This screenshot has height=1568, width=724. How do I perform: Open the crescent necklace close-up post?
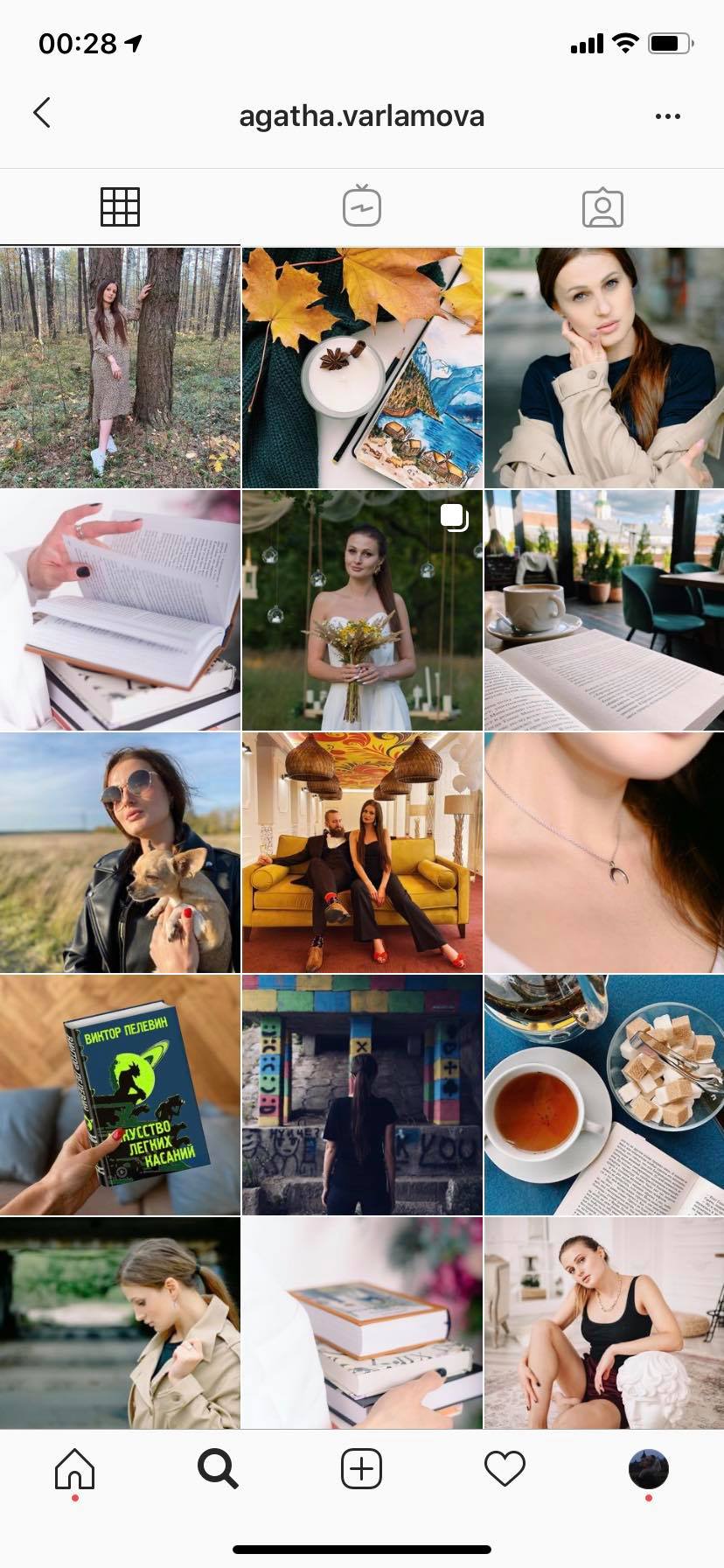click(604, 853)
